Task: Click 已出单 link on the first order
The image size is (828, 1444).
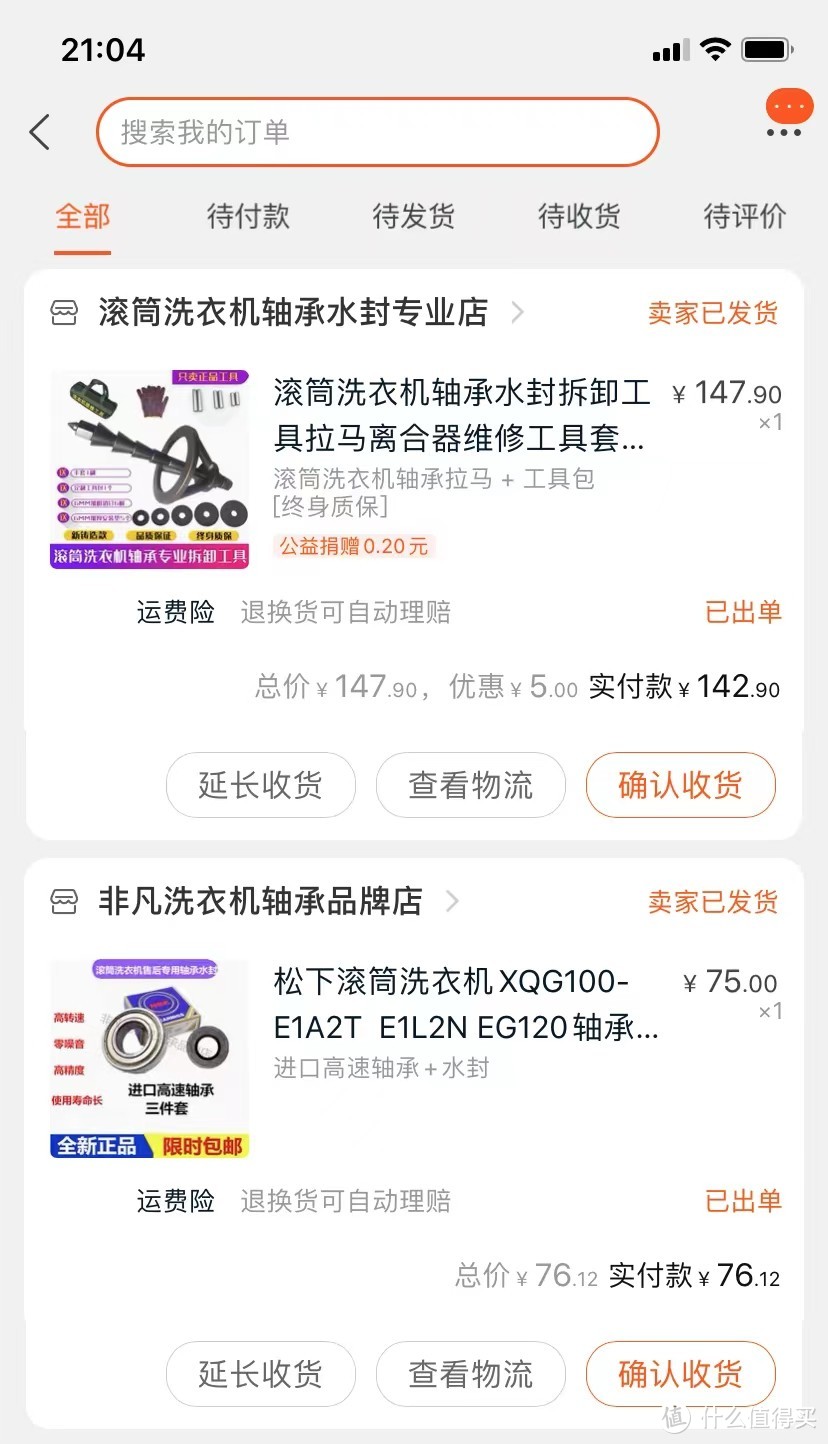Action: tap(743, 612)
